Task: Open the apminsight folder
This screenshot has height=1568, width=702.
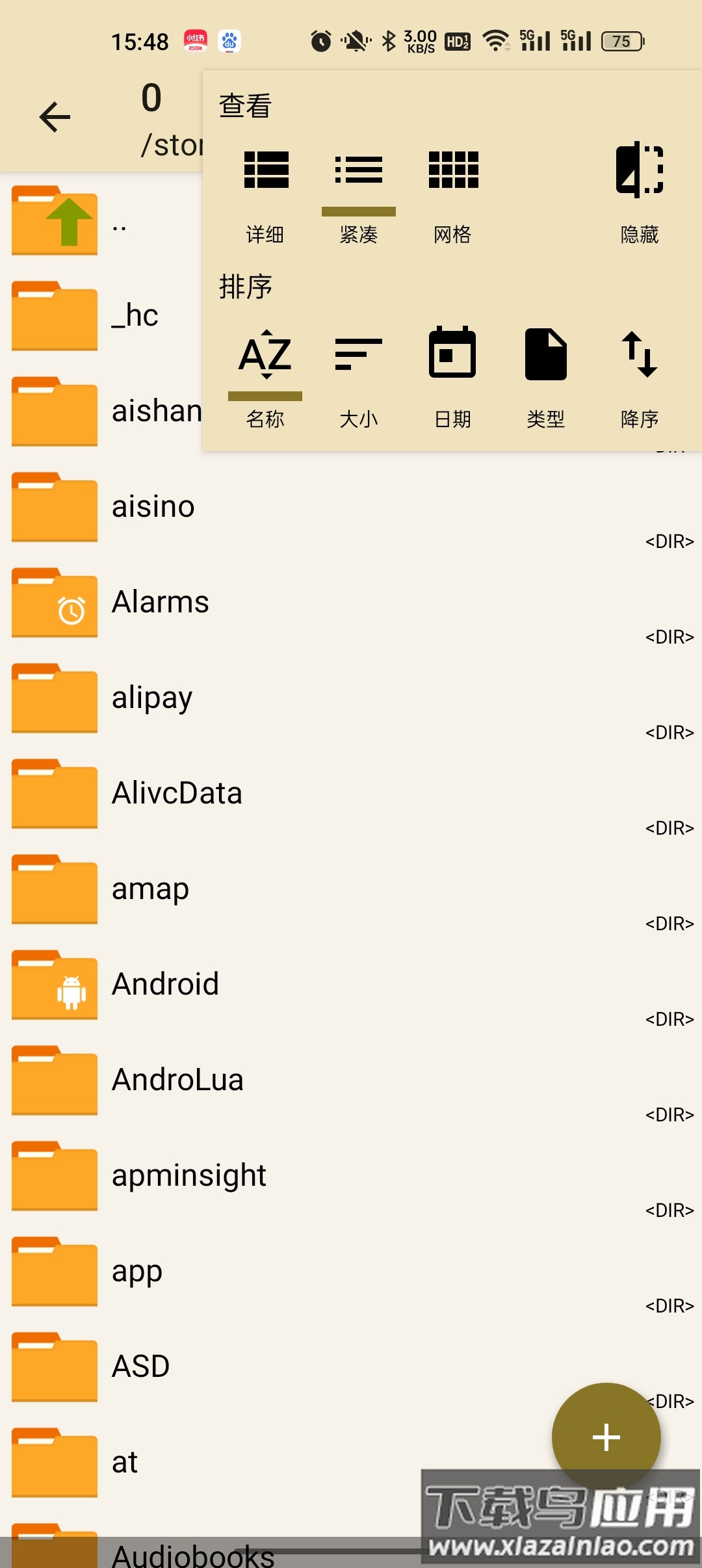Action: coord(188,1175)
